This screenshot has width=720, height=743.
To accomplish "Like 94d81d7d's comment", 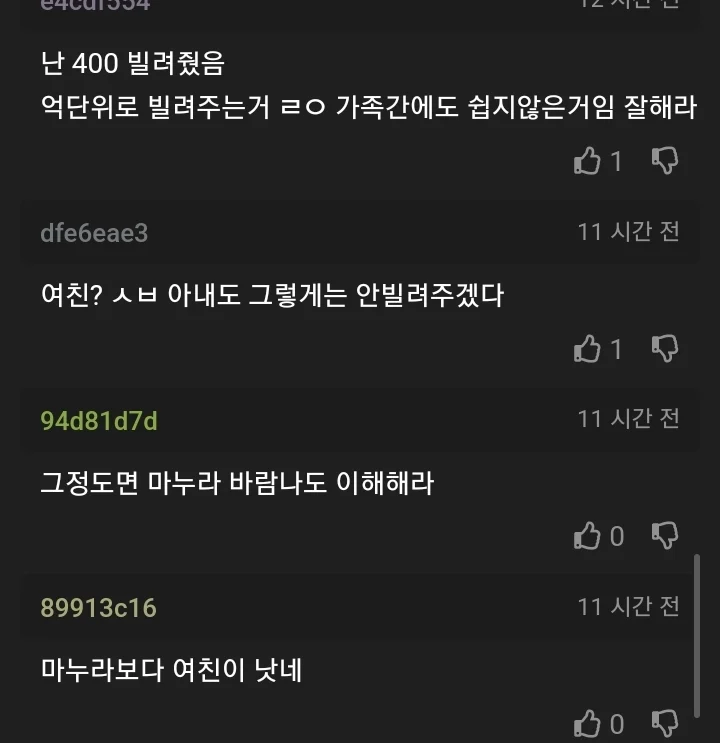I will pos(587,536).
